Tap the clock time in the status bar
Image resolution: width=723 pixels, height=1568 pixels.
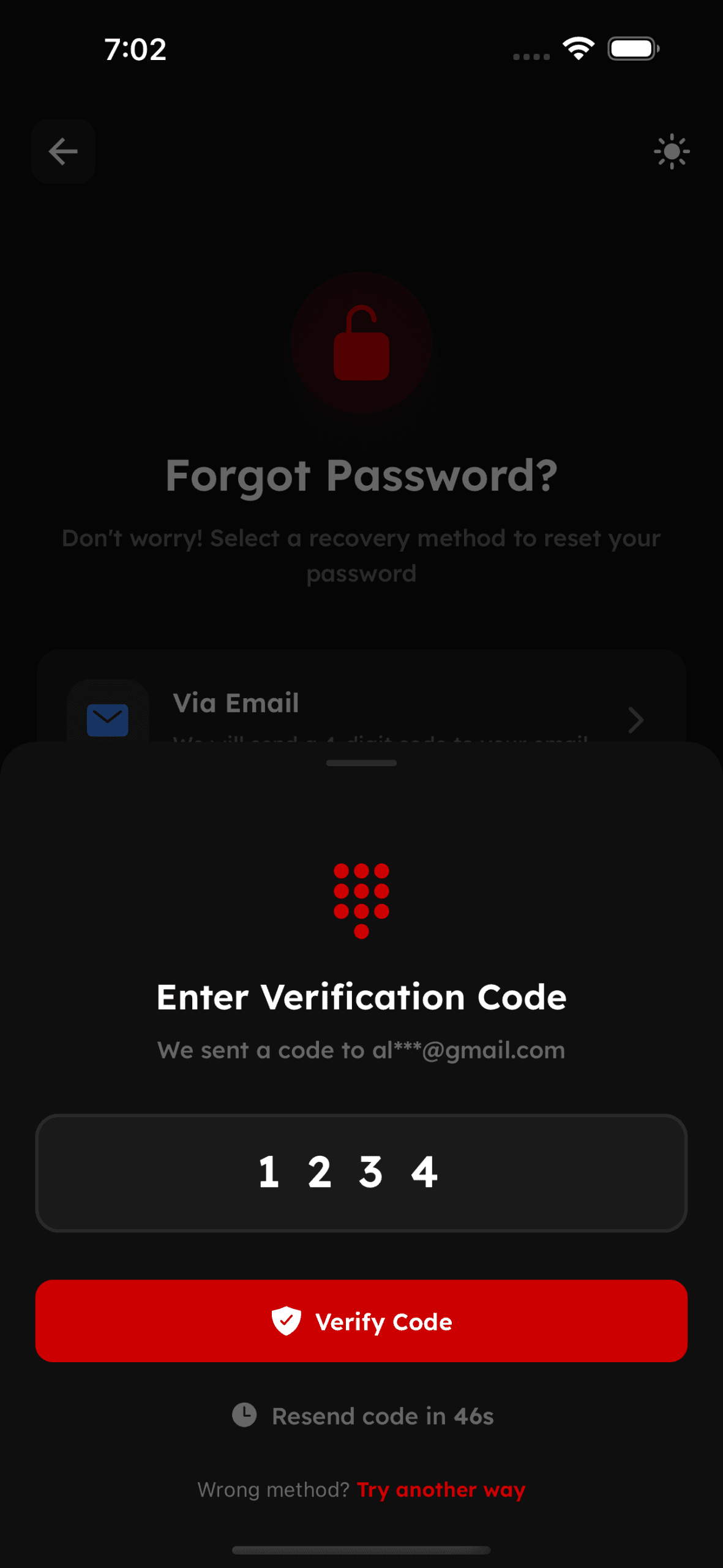(x=136, y=49)
